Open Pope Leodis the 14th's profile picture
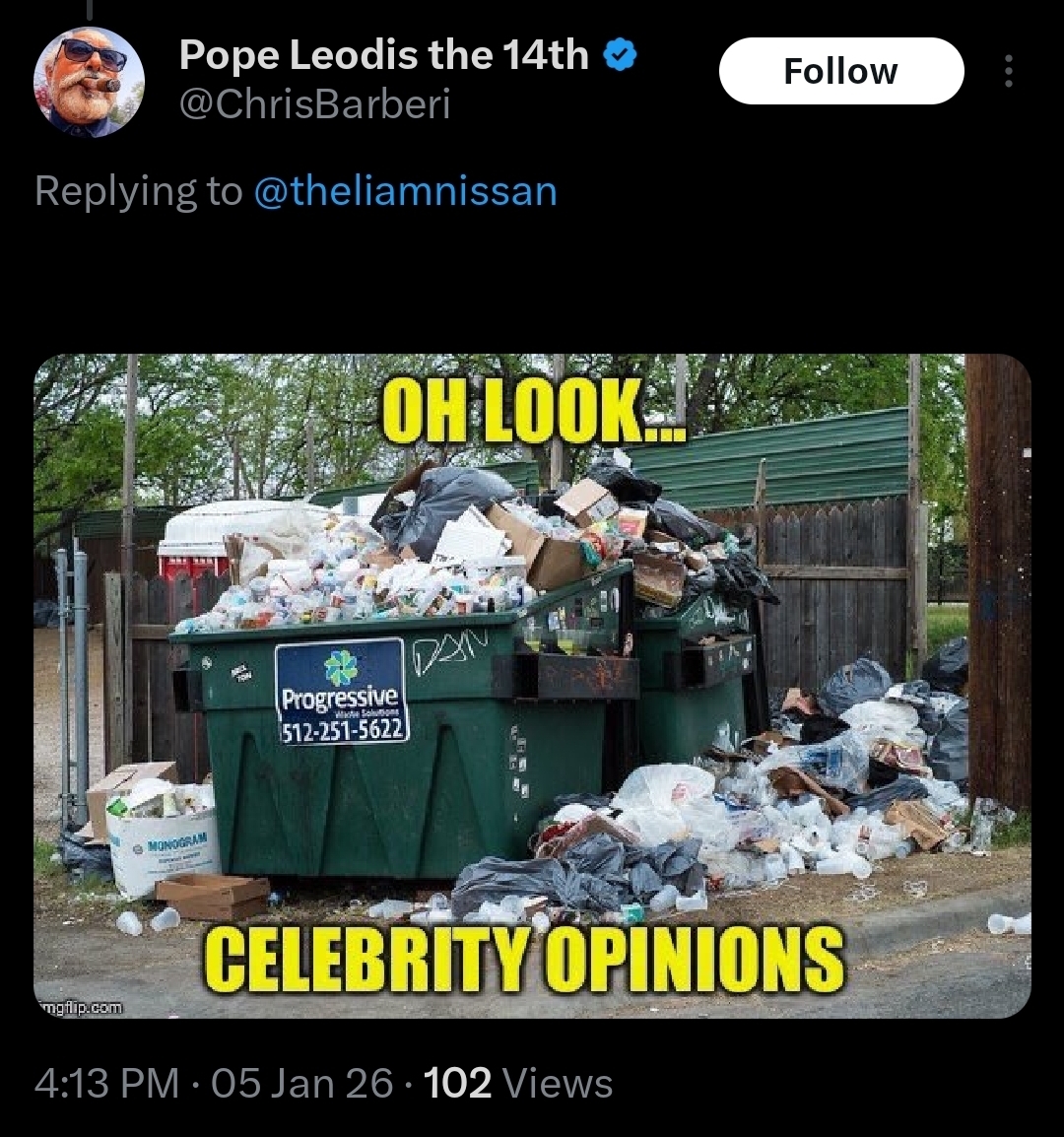The image size is (1064, 1137). point(89,82)
